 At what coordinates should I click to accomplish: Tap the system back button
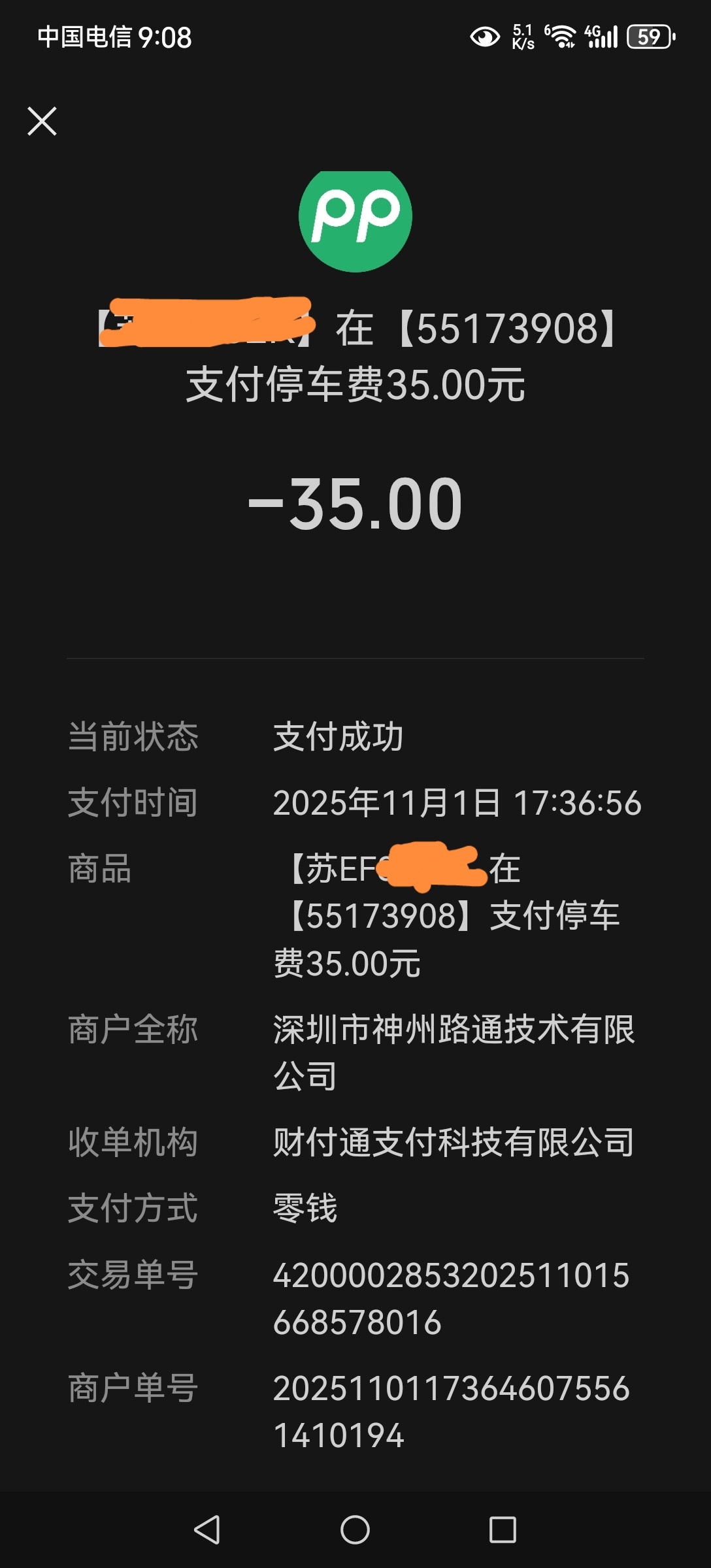tap(207, 1529)
